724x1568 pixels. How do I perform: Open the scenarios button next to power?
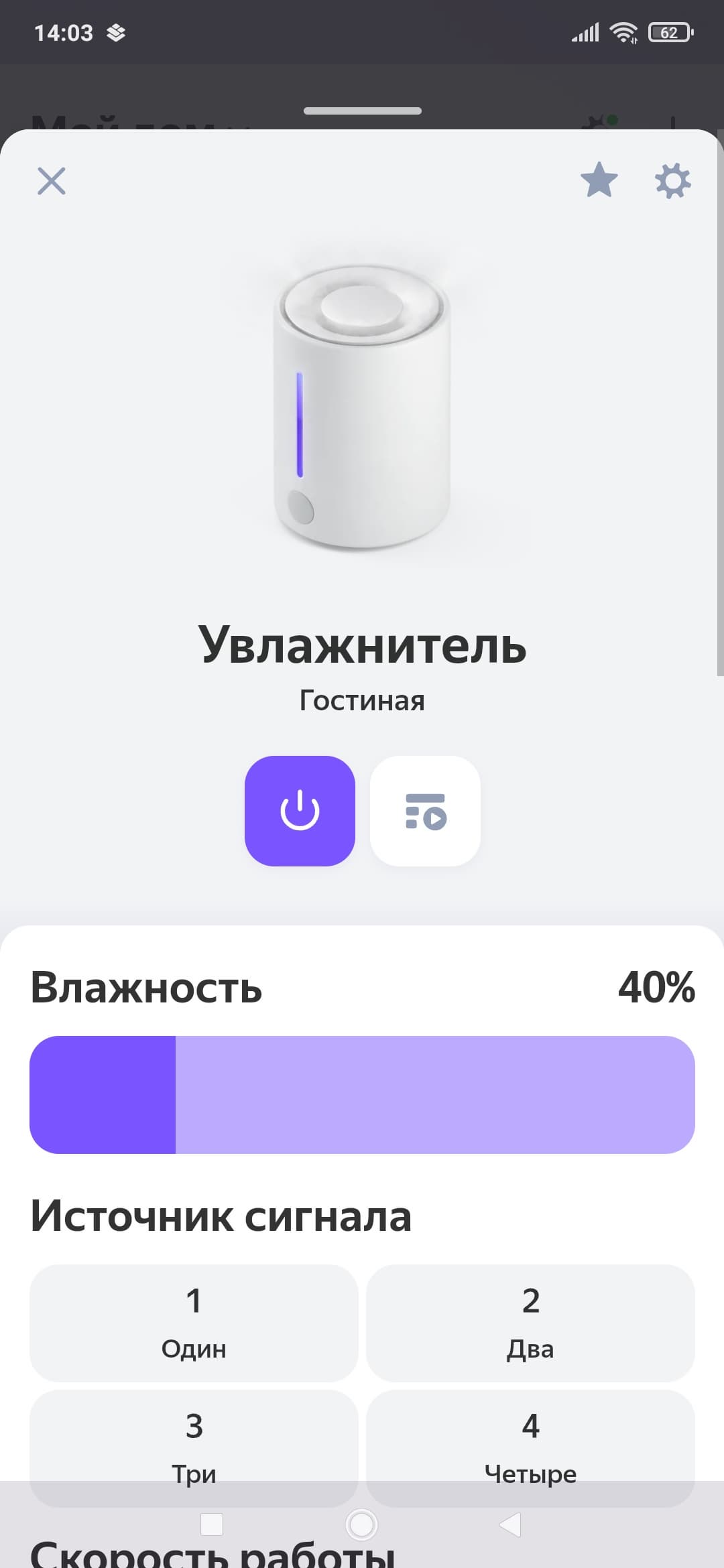tap(425, 811)
